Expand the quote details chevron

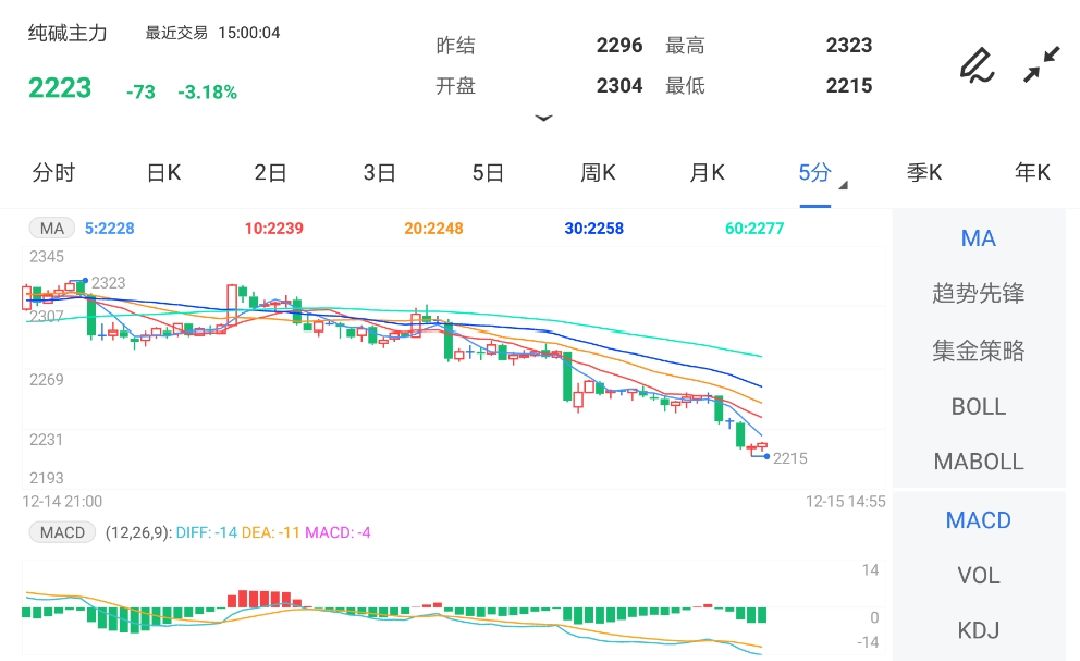(x=543, y=118)
